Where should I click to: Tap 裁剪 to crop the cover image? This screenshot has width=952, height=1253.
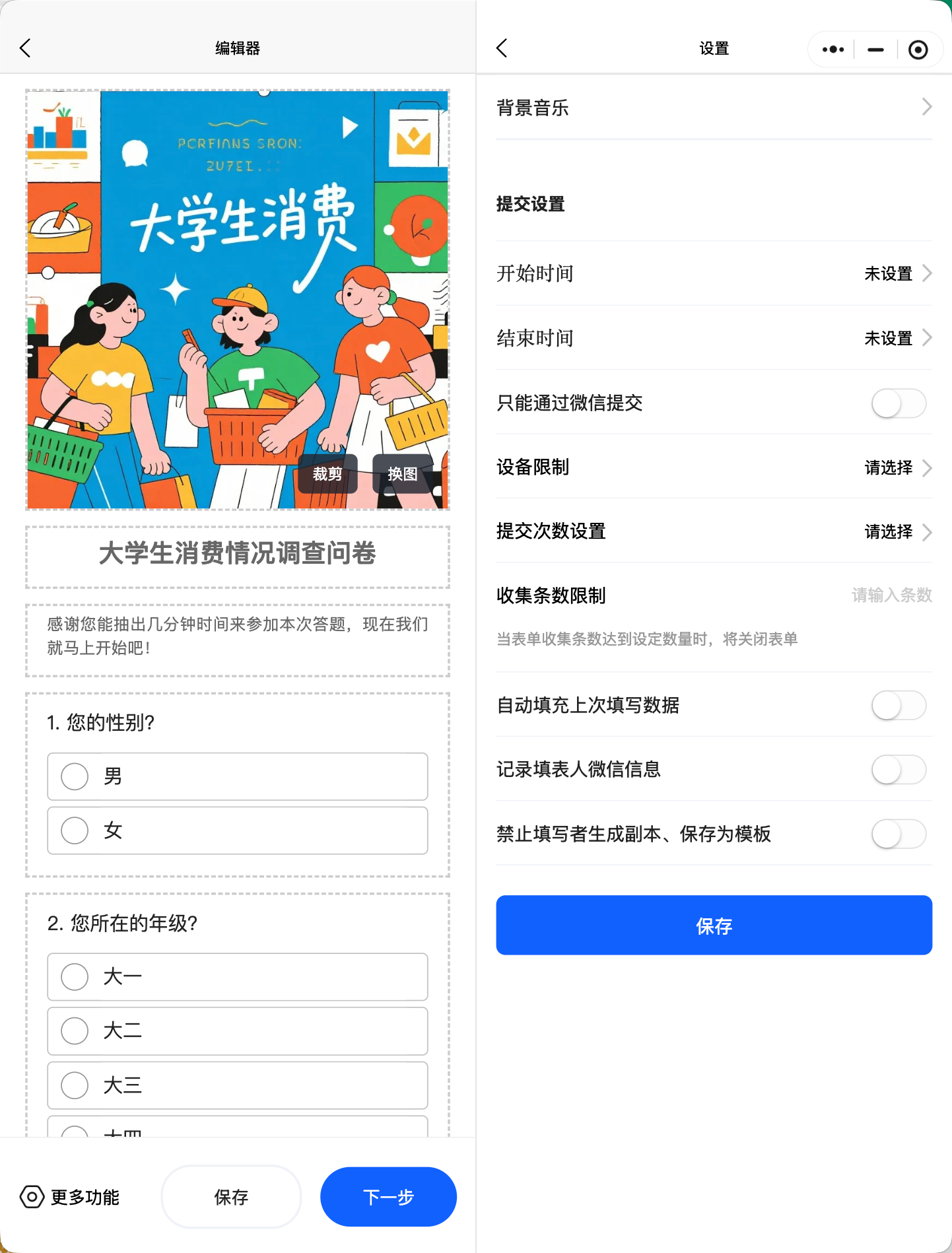(x=327, y=474)
